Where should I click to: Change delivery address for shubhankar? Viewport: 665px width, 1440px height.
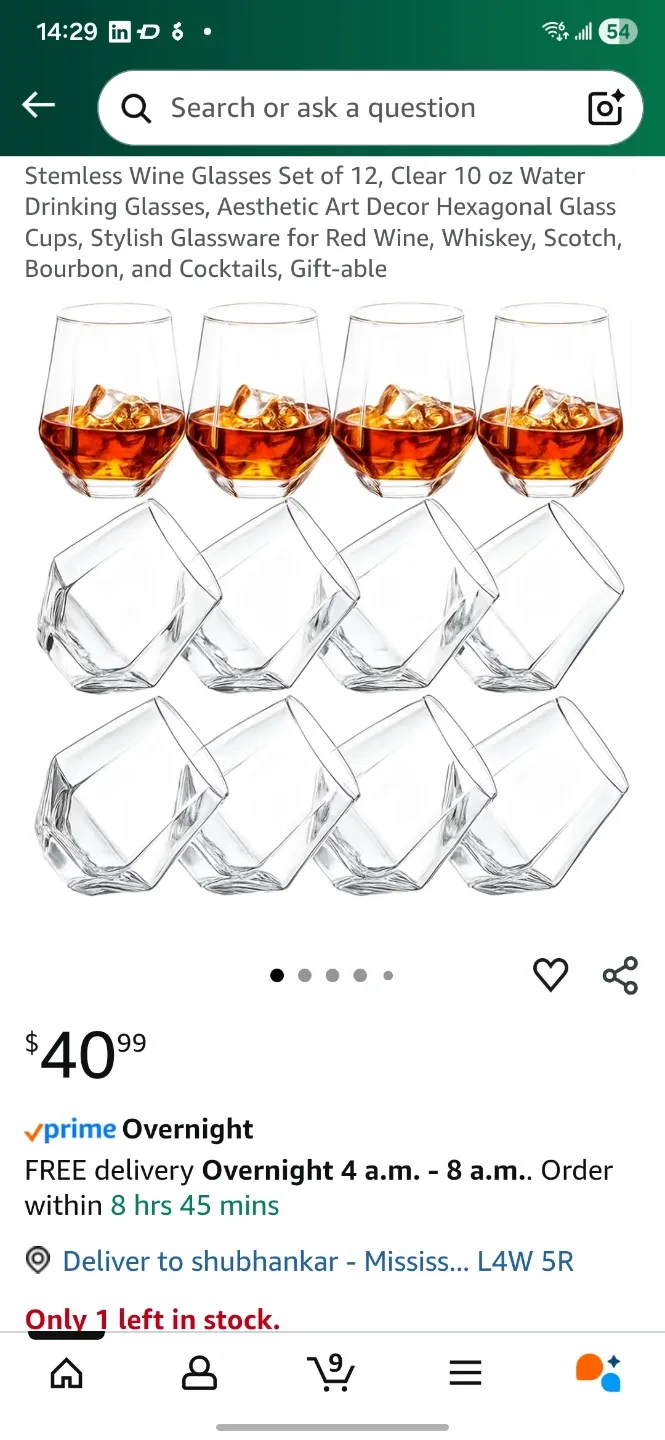[318, 1261]
